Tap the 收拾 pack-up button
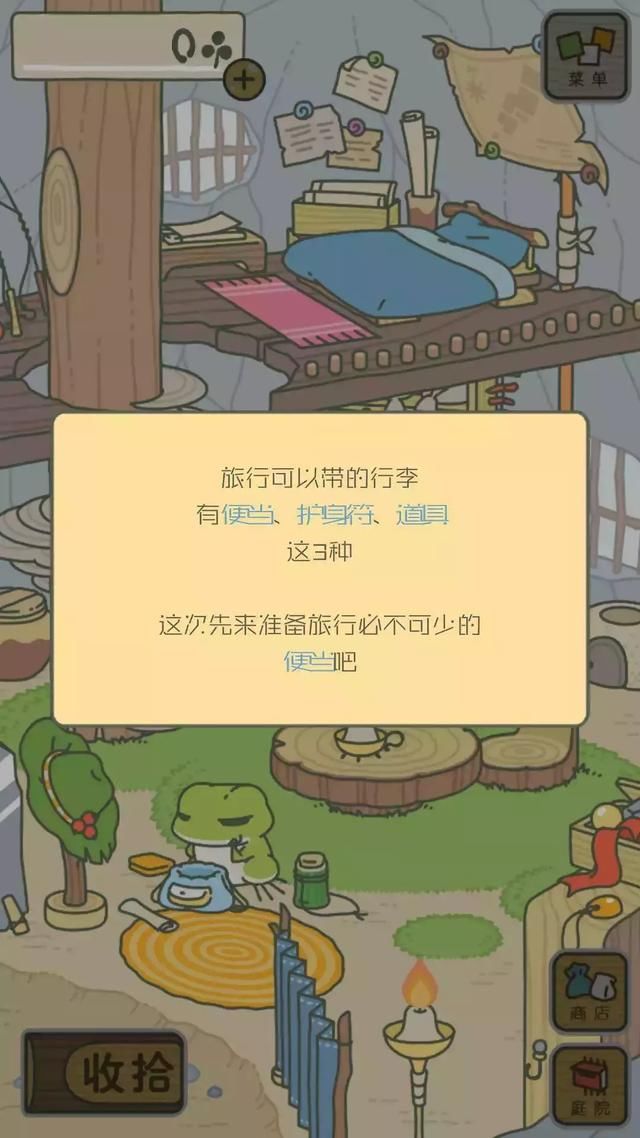The height and width of the screenshot is (1138, 640). click(x=104, y=1073)
